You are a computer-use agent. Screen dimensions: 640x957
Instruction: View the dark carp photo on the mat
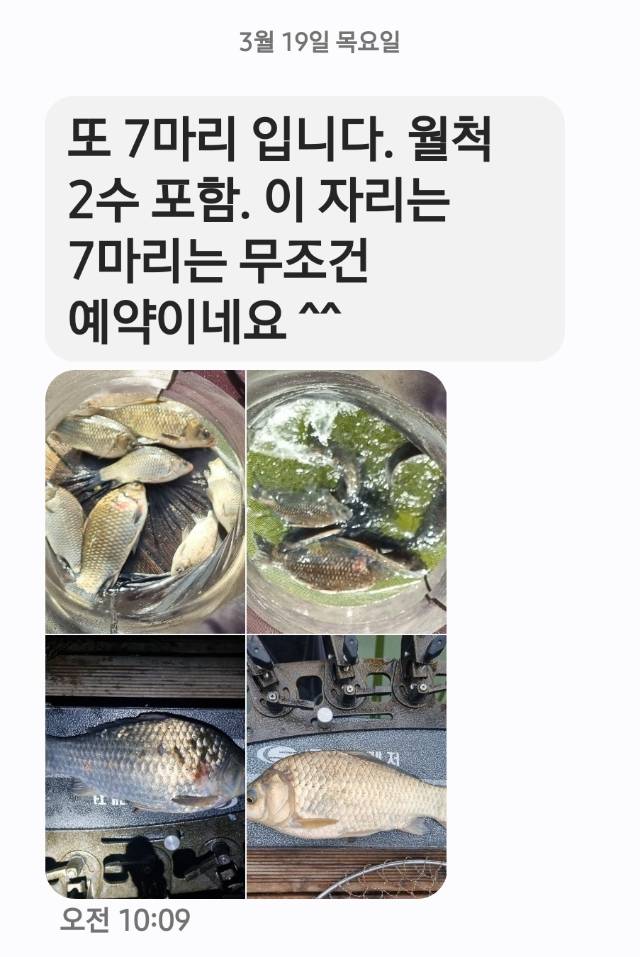(144, 766)
